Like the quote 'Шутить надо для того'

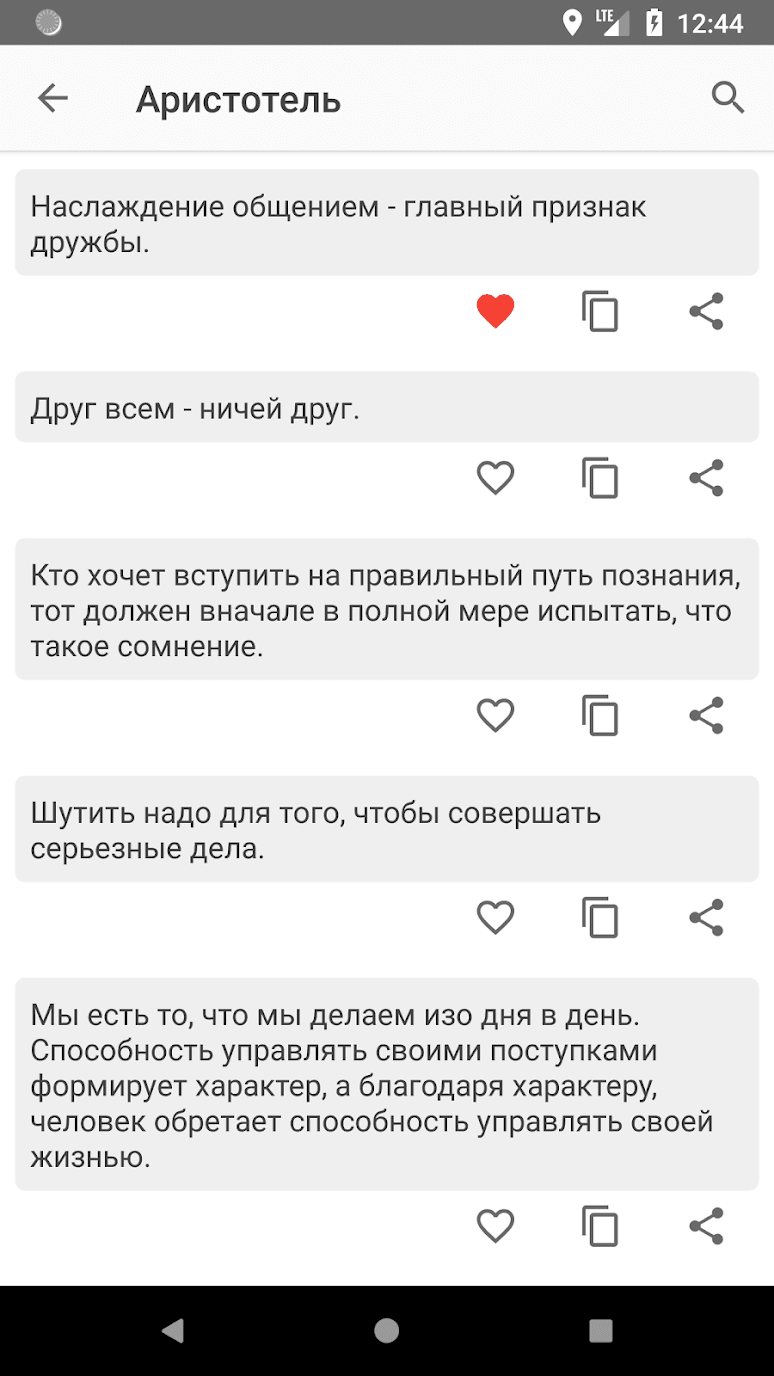click(x=495, y=918)
